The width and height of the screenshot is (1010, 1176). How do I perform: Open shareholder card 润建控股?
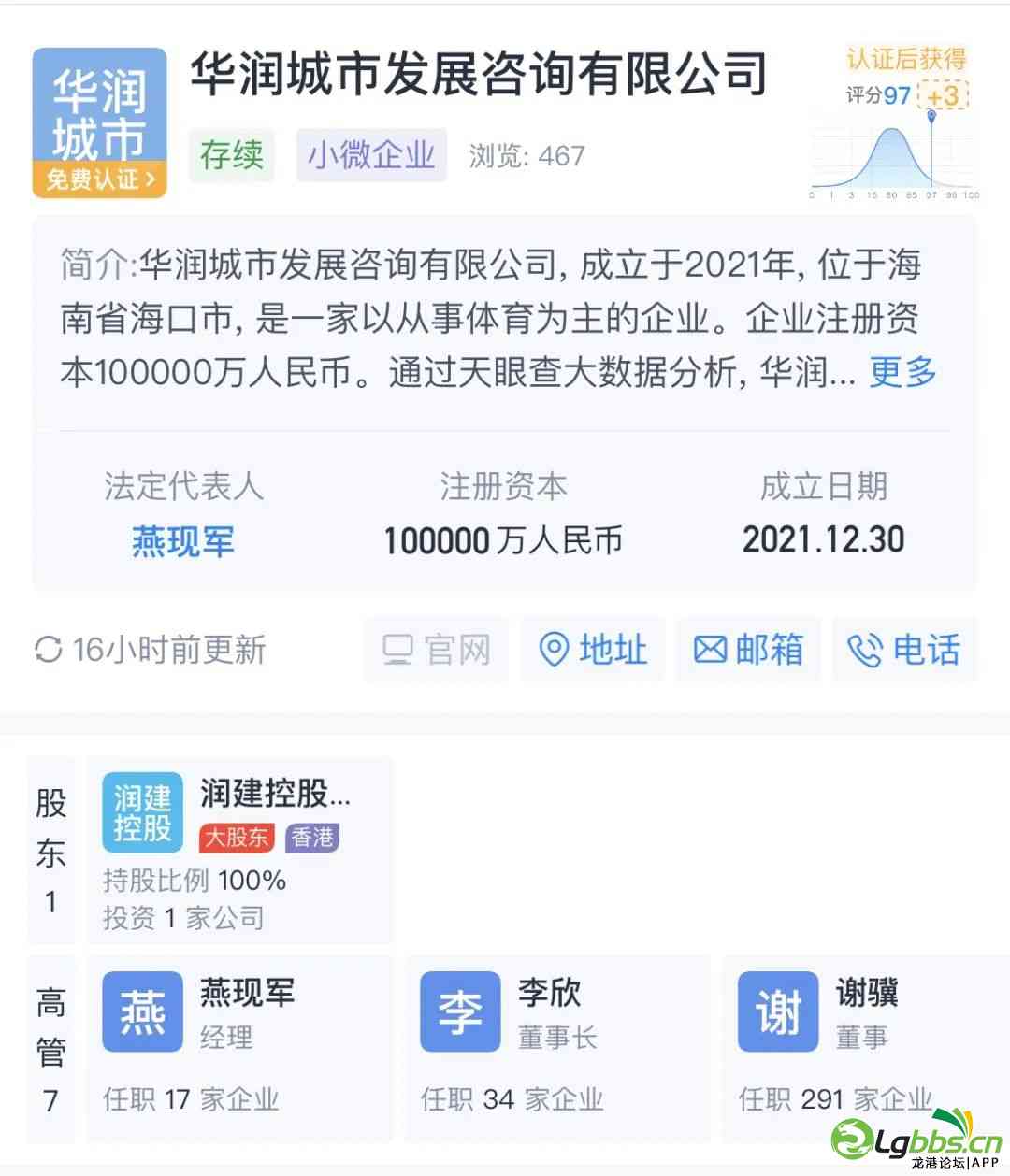click(239, 851)
